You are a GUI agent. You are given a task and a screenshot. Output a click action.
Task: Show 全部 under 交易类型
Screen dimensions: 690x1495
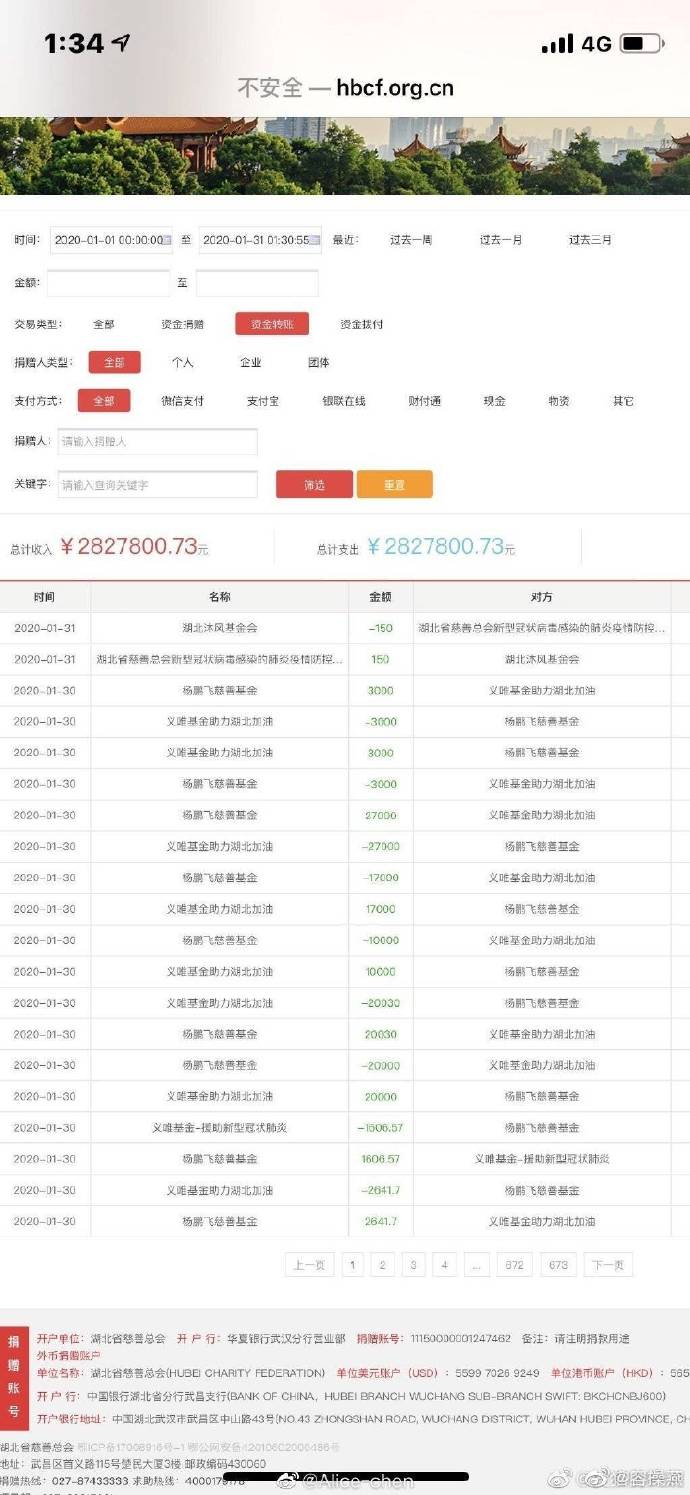click(104, 324)
